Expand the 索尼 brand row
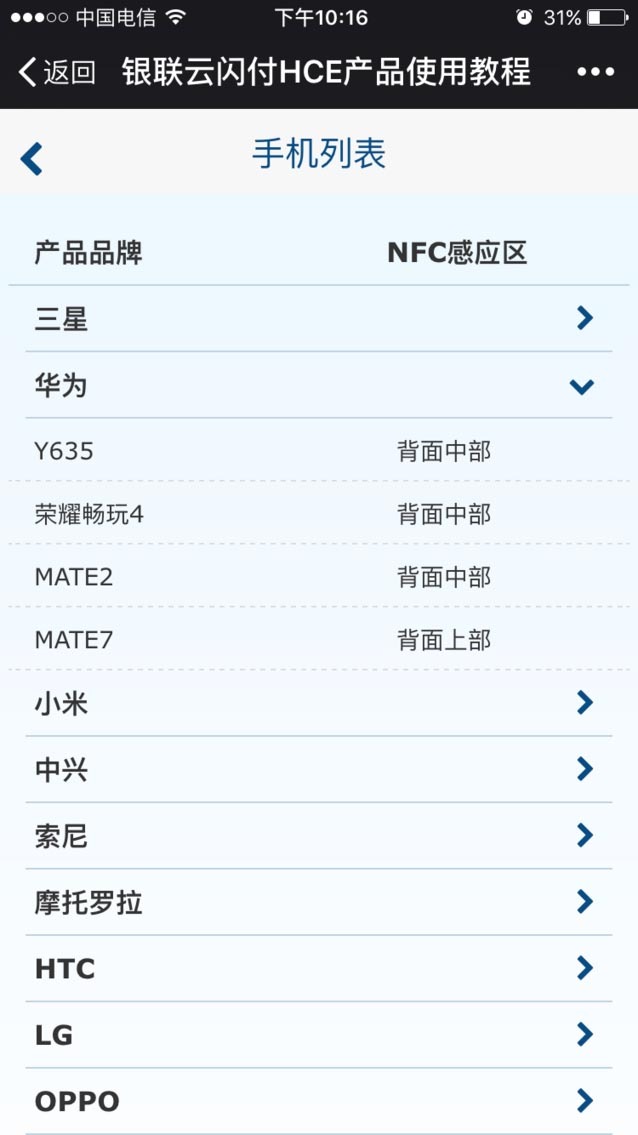The width and height of the screenshot is (638, 1135). [x=319, y=836]
